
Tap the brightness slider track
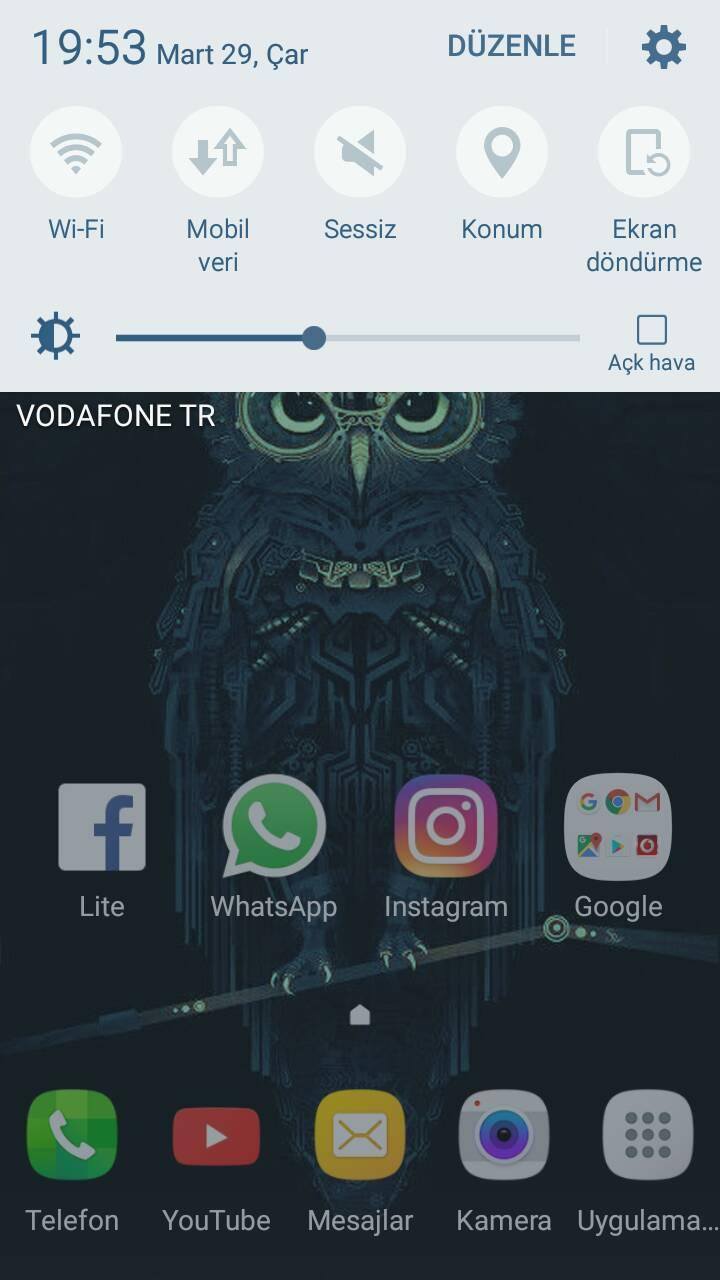point(450,338)
